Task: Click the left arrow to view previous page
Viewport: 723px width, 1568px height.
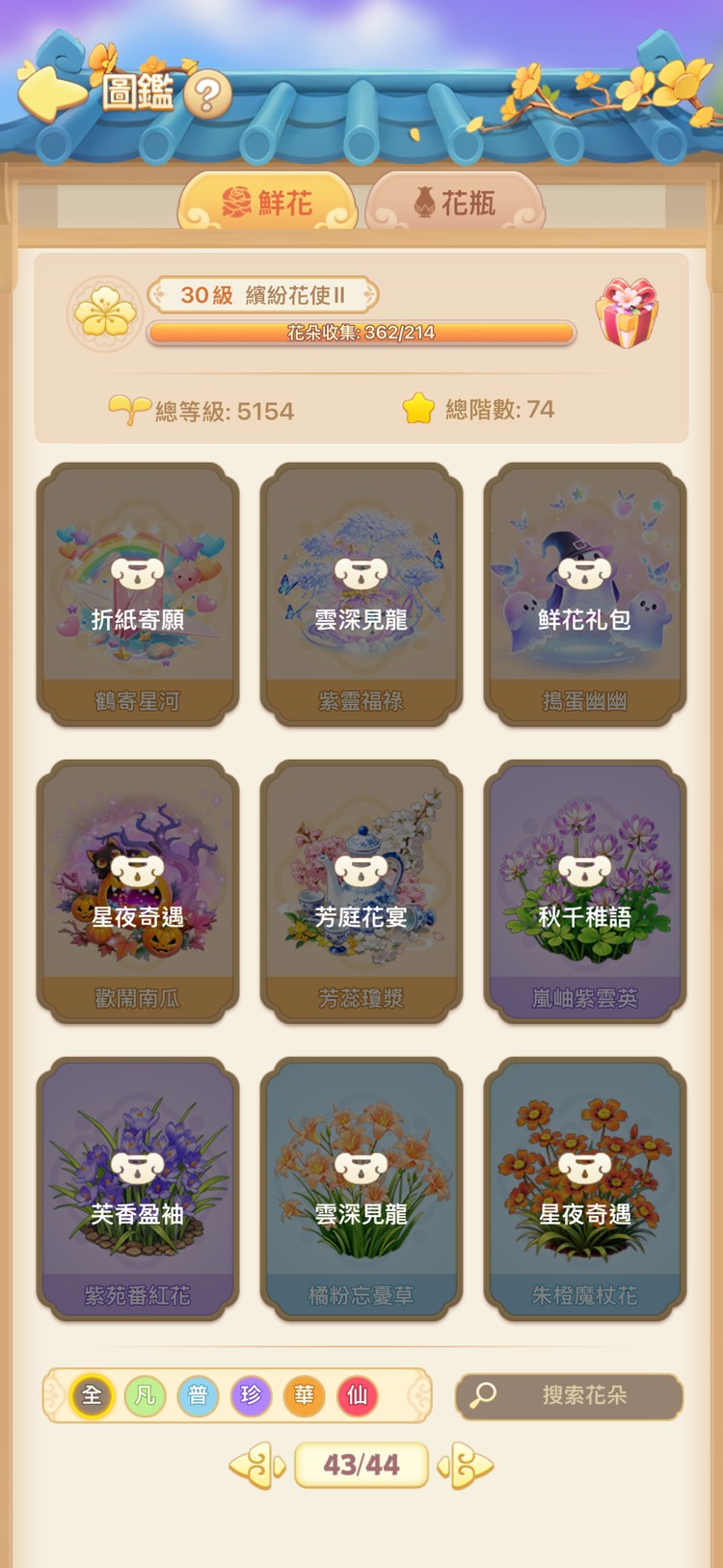Action: (254, 1465)
